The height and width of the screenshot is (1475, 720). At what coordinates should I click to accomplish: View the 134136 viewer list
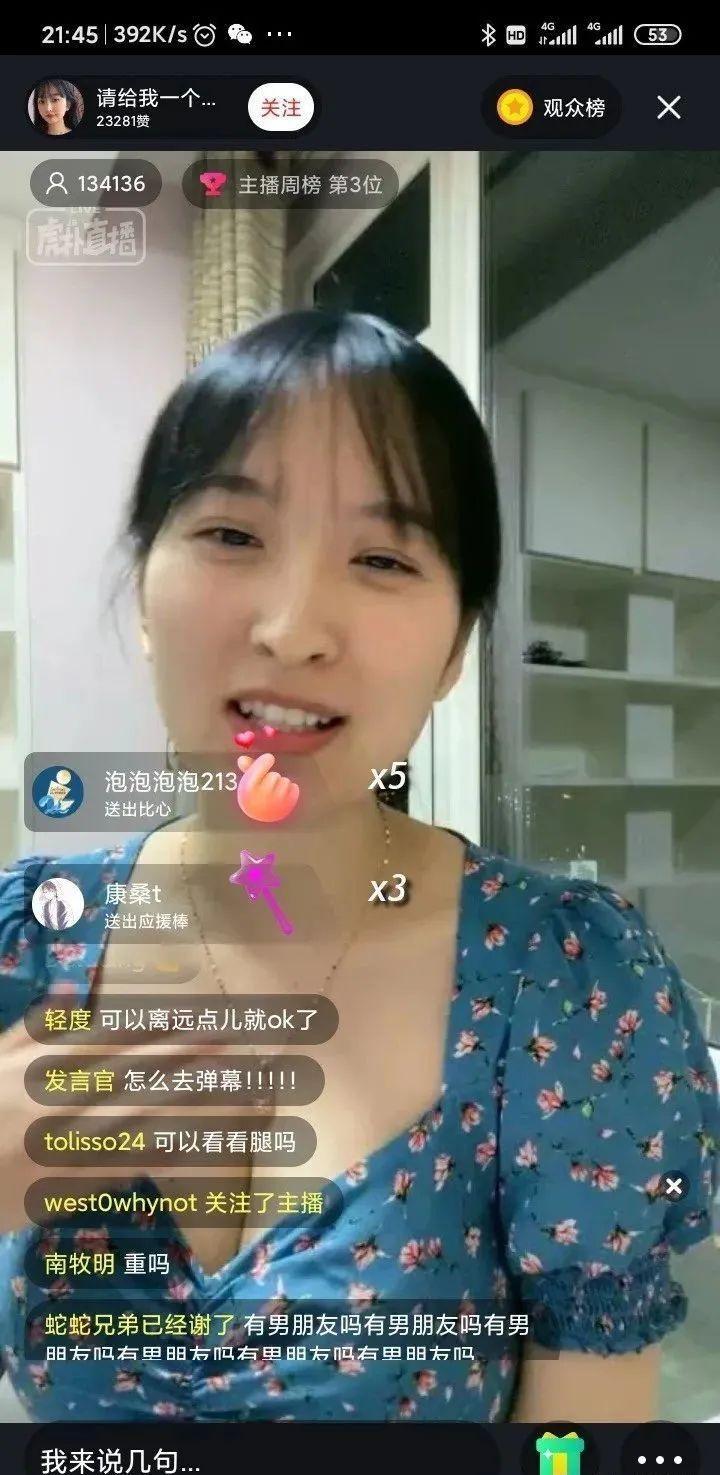[96, 184]
